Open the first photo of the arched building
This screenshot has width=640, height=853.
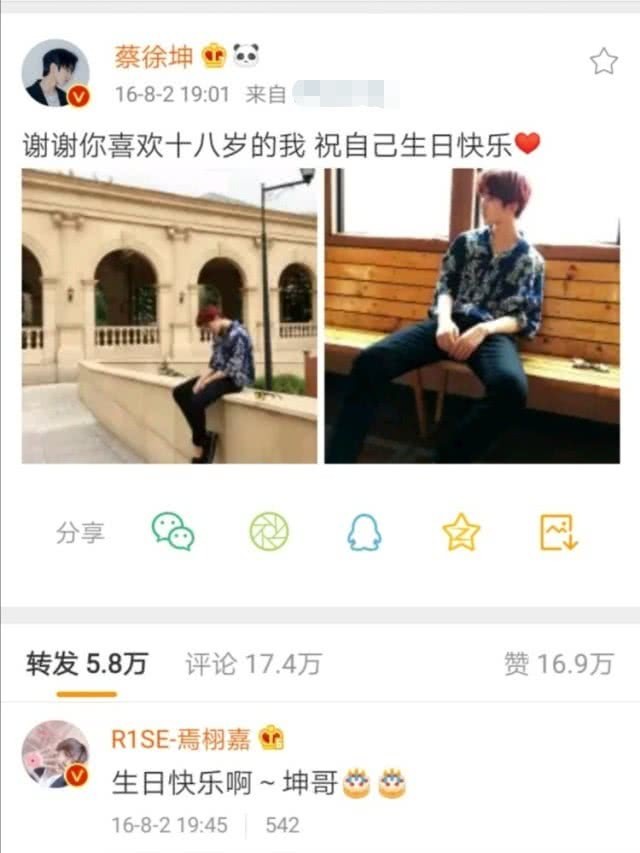coord(169,316)
